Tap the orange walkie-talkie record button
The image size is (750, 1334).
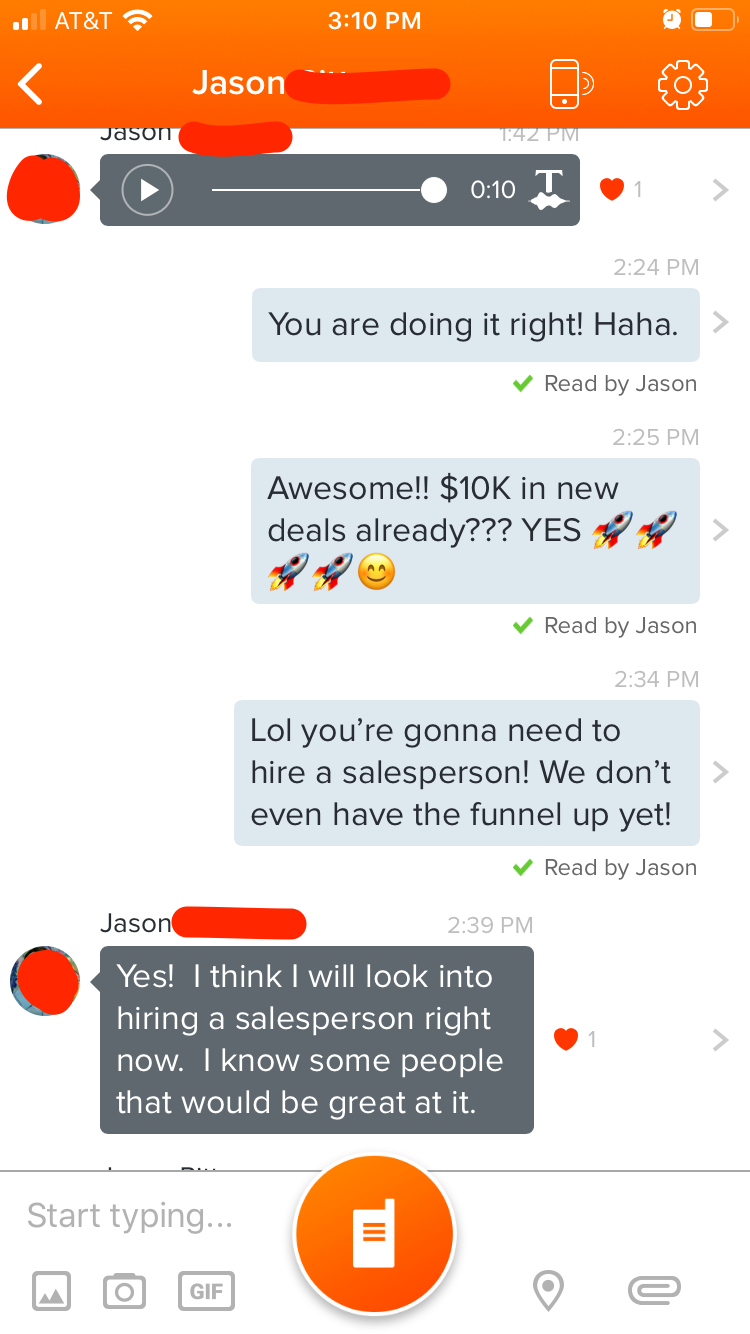click(x=374, y=1234)
